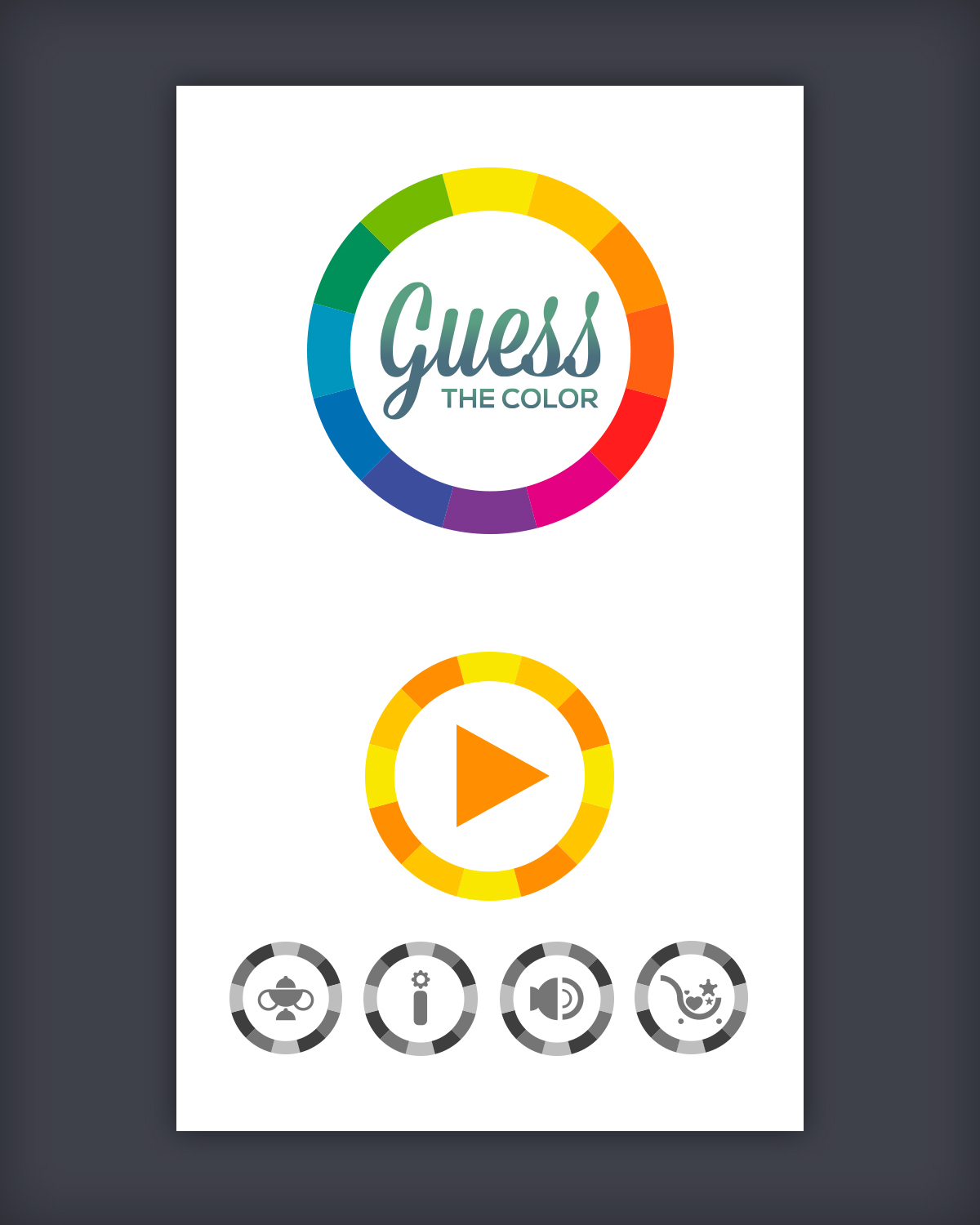Open the shopping cart store
Screen dimensions: 980x1225
pyautogui.click(x=692, y=998)
